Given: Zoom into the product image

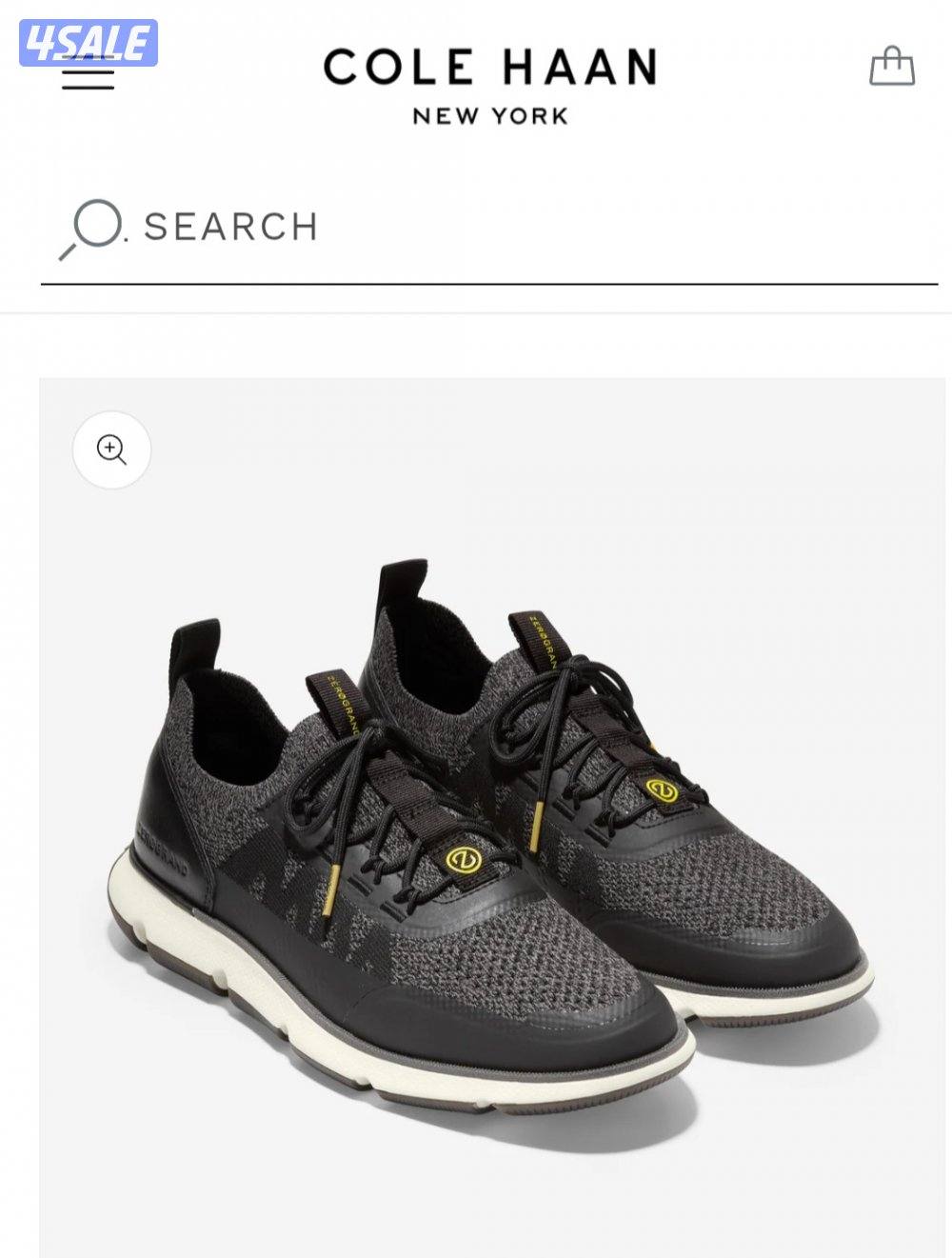Looking at the screenshot, I should [x=111, y=449].
